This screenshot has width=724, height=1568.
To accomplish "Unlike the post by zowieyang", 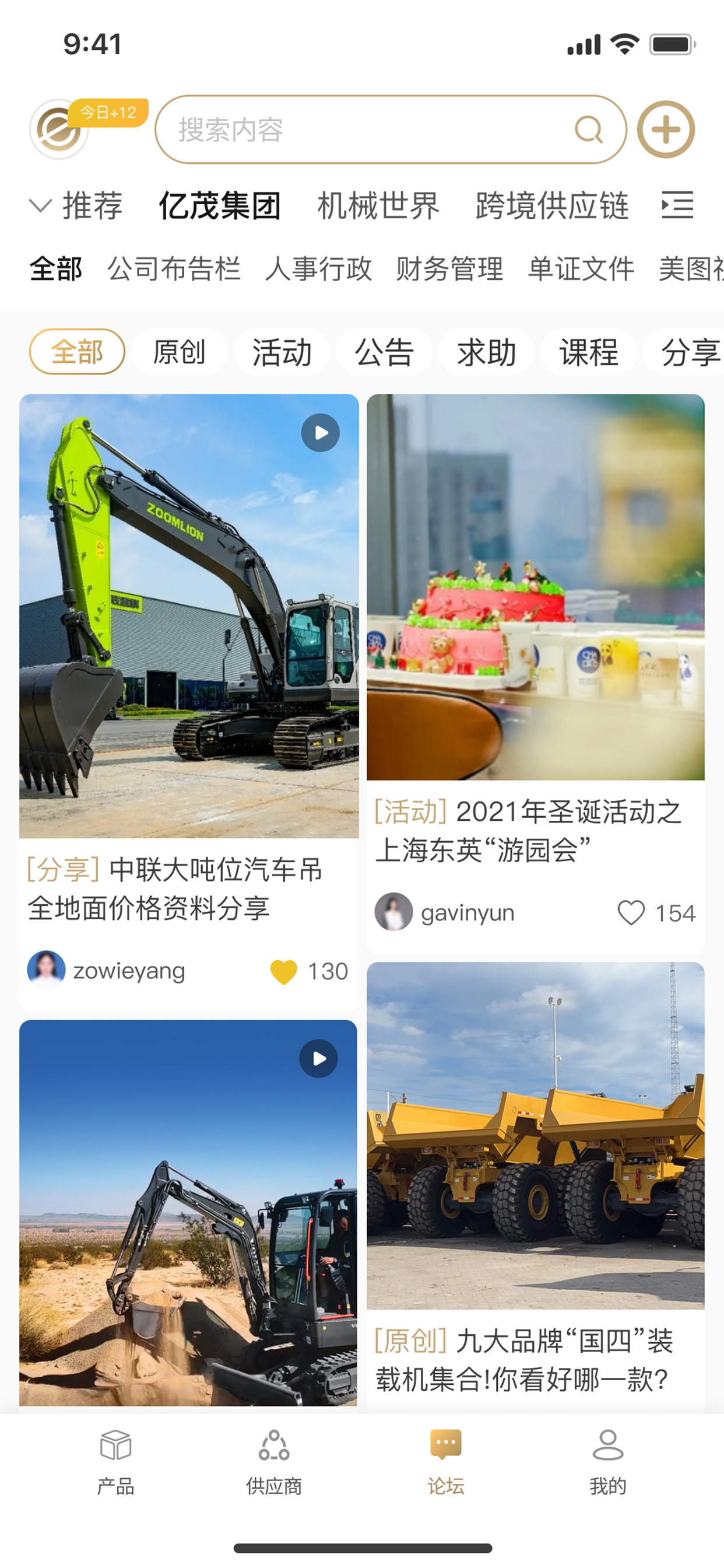I will (283, 971).
